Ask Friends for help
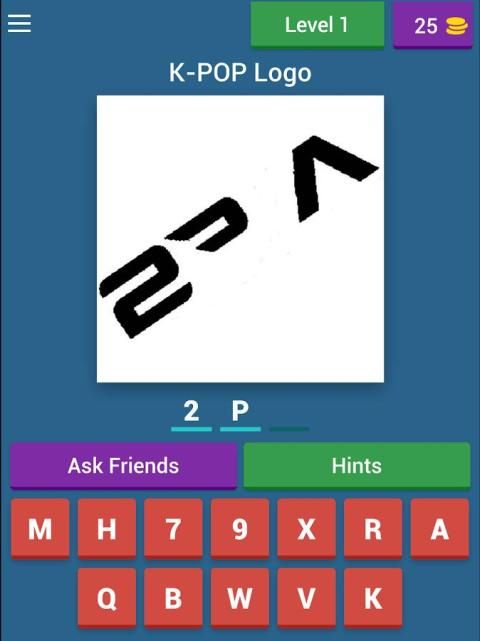 tap(123, 466)
